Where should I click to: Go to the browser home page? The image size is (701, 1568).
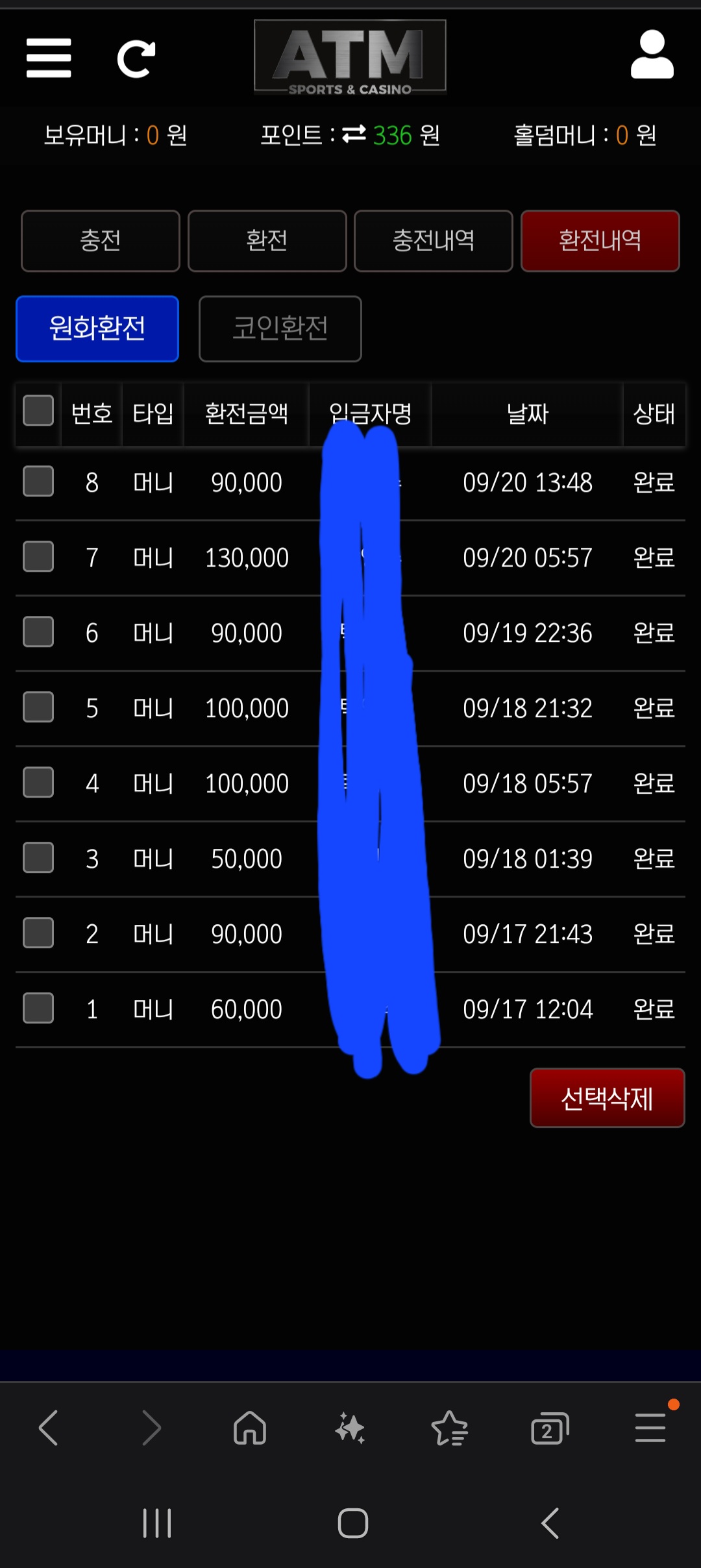pos(250,1429)
